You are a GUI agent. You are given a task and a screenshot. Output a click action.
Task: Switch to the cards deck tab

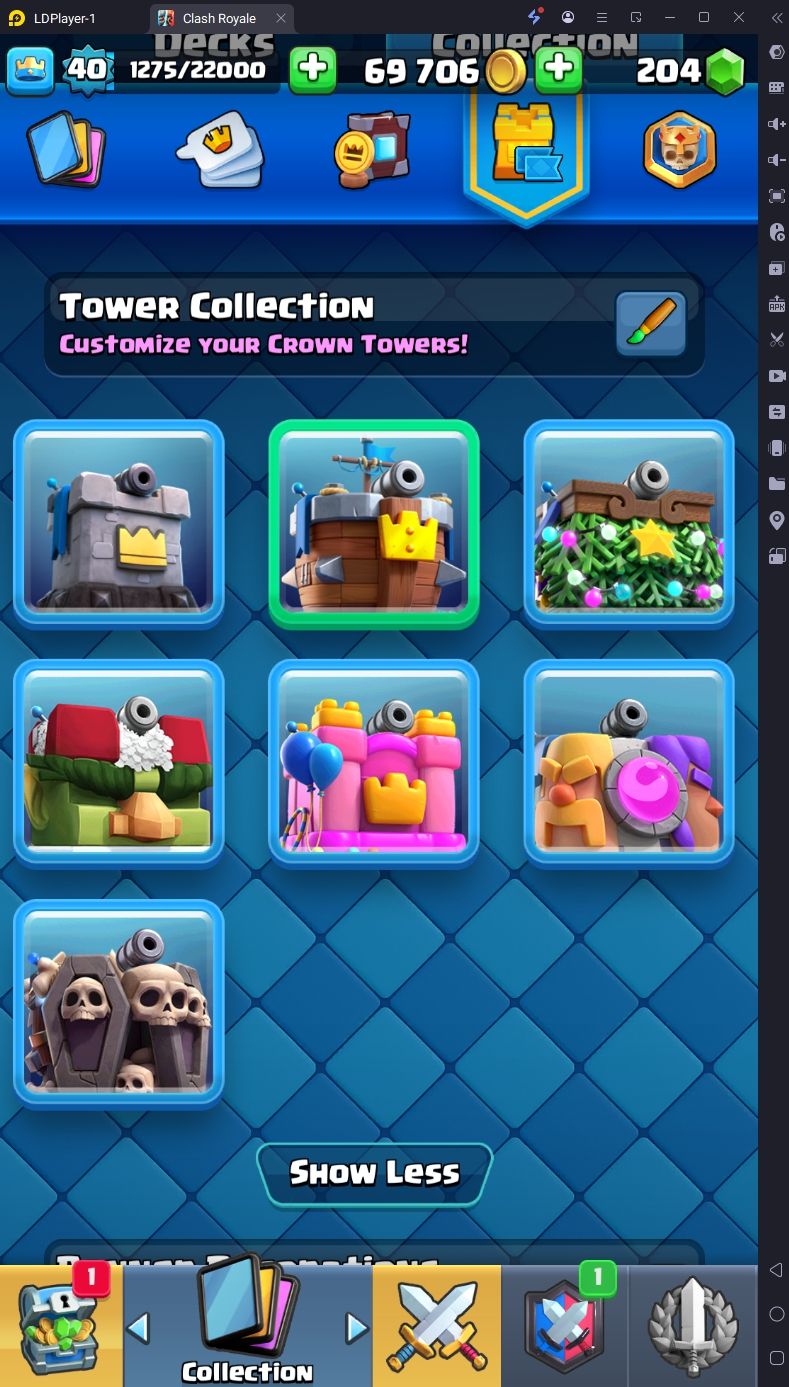65,152
